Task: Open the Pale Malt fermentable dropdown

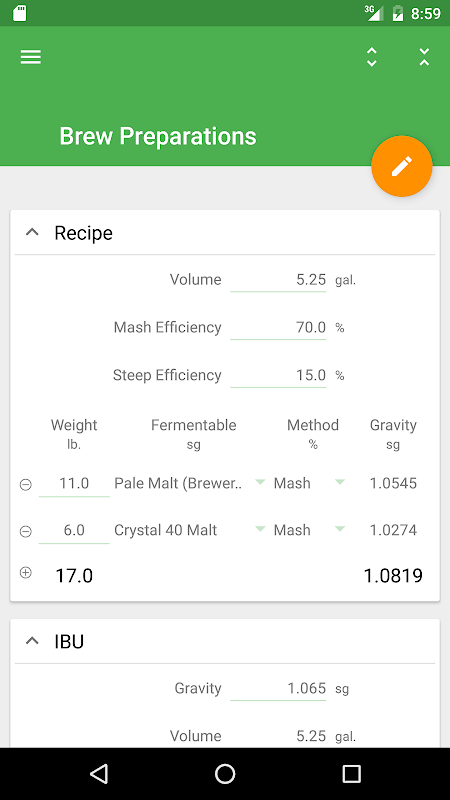Action: [x=190, y=483]
